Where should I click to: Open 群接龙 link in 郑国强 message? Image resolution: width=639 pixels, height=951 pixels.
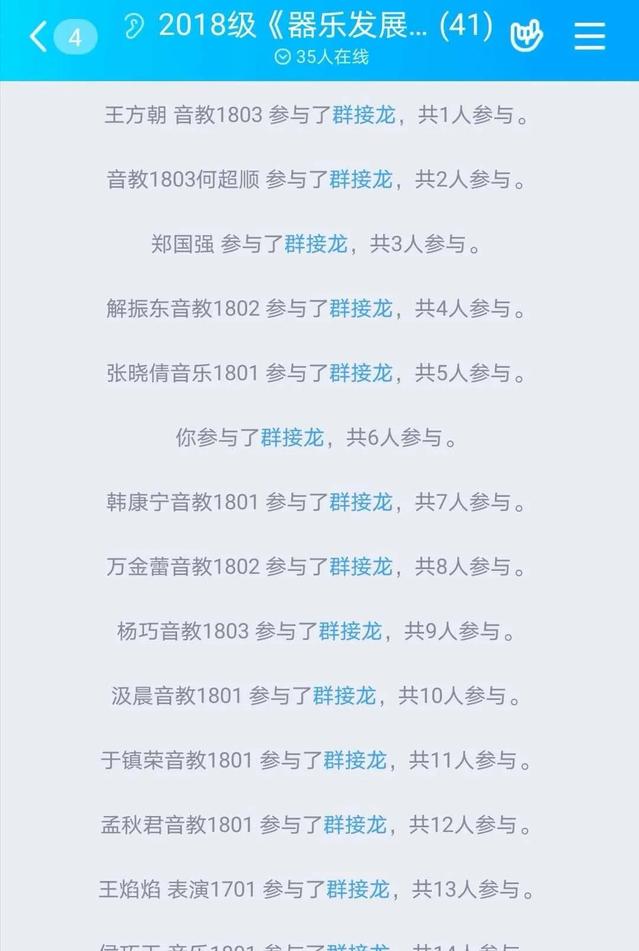[x=316, y=244]
